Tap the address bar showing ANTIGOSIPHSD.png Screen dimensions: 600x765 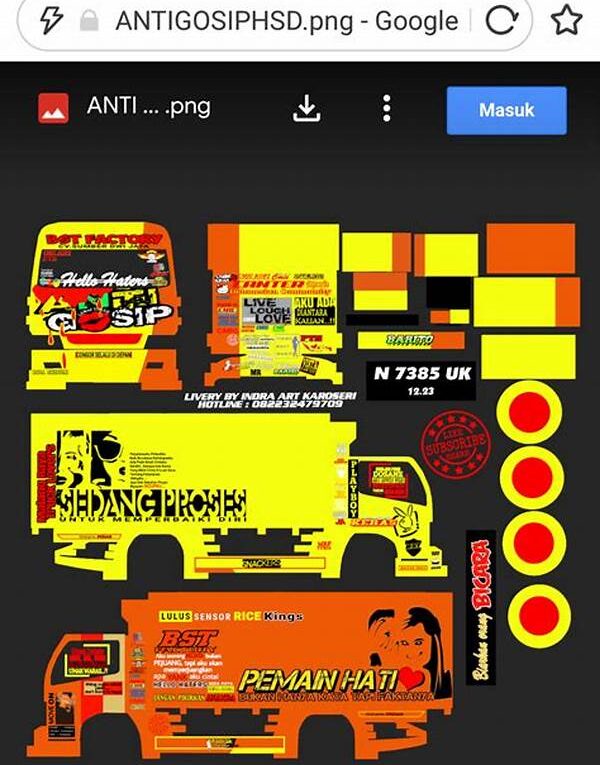[285, 21]
